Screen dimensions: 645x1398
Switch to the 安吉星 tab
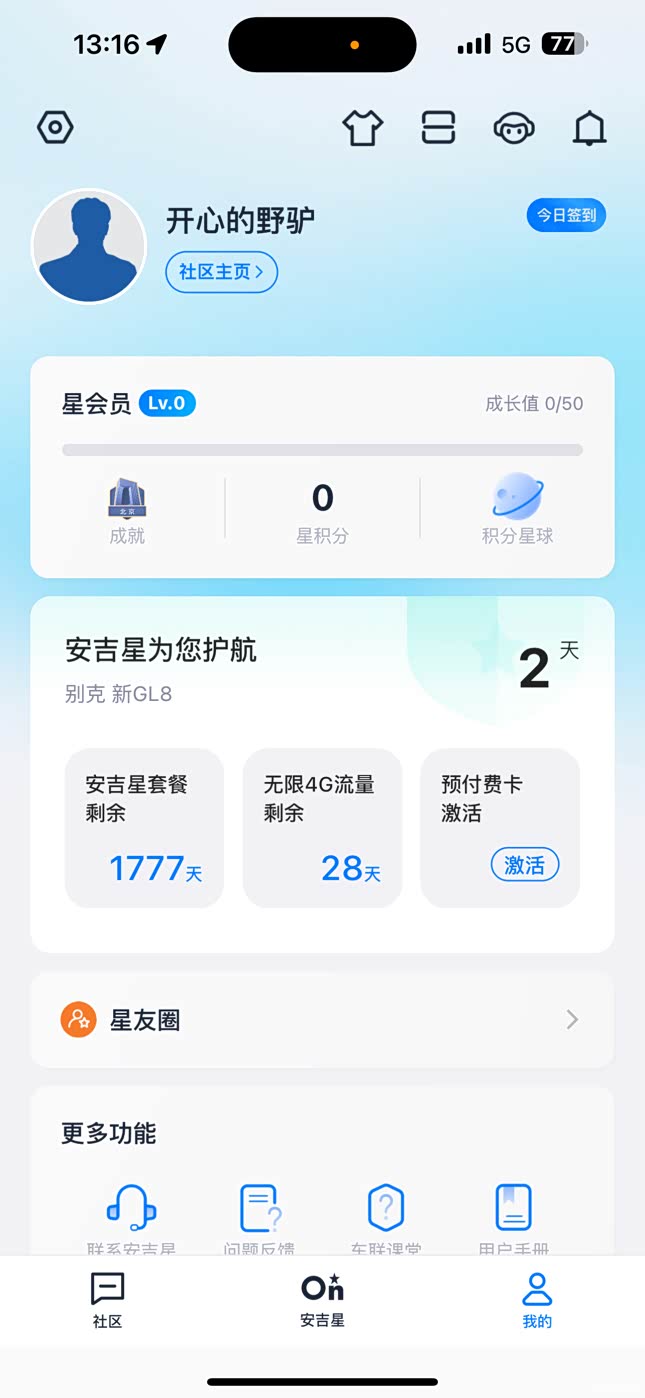tap(322, 1300)
